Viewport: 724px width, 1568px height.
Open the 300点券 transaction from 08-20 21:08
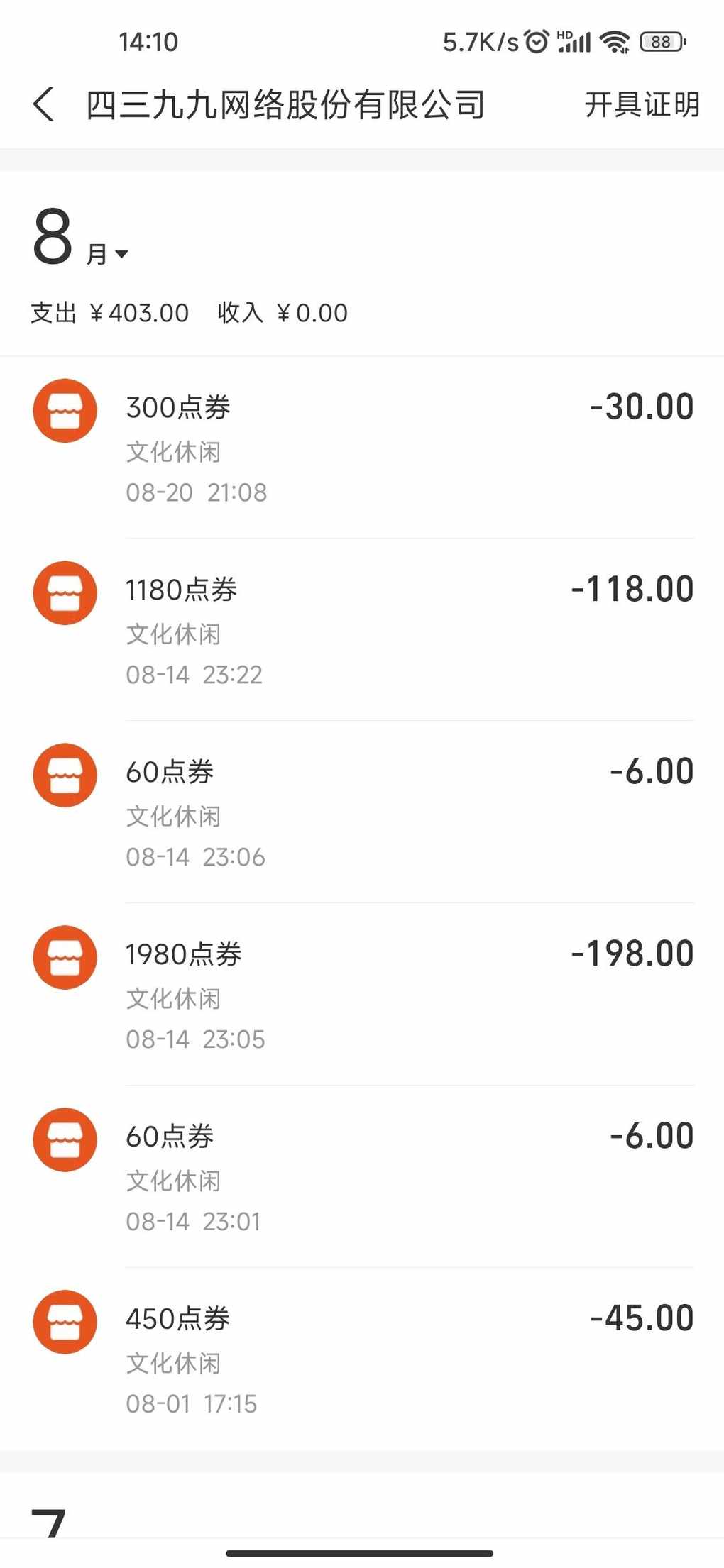[x=362, y=448]
